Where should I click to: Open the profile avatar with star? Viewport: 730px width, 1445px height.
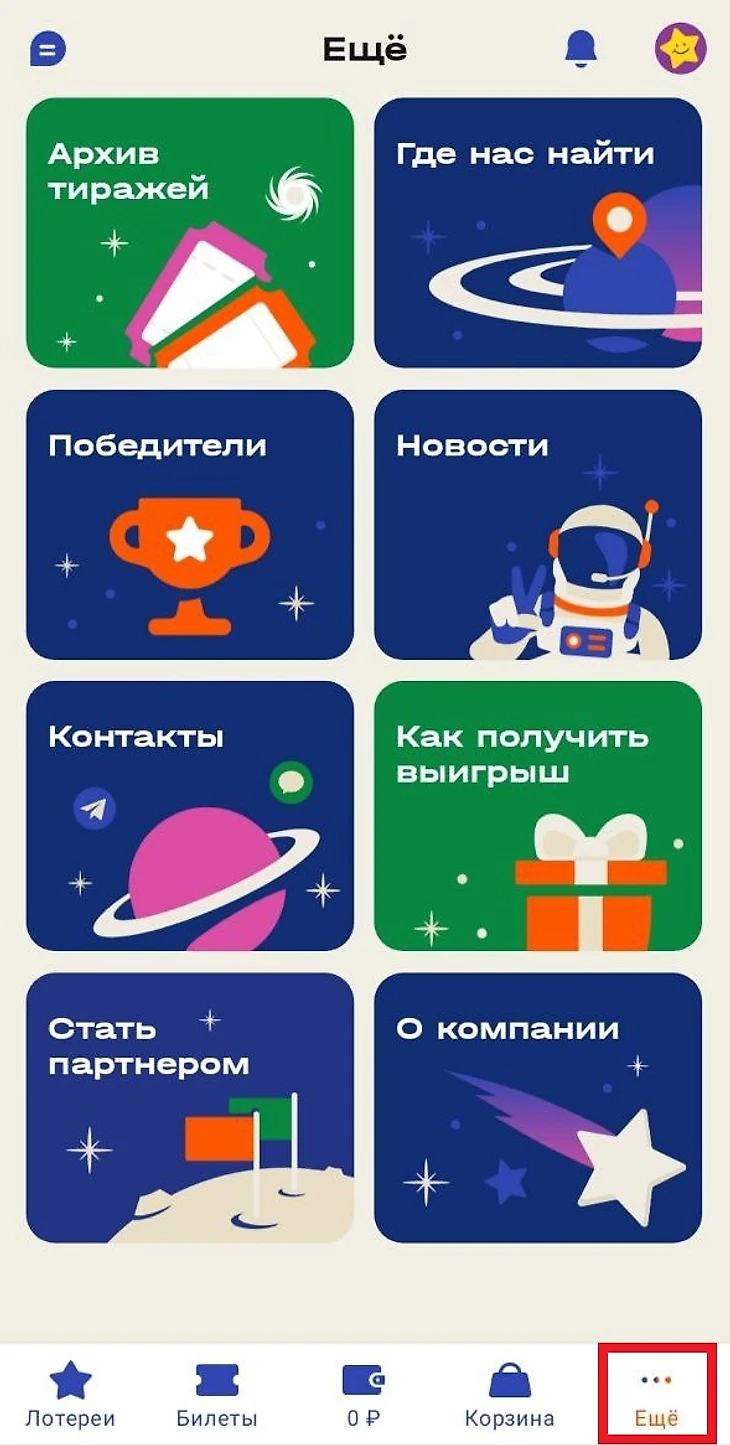point(680,48)
